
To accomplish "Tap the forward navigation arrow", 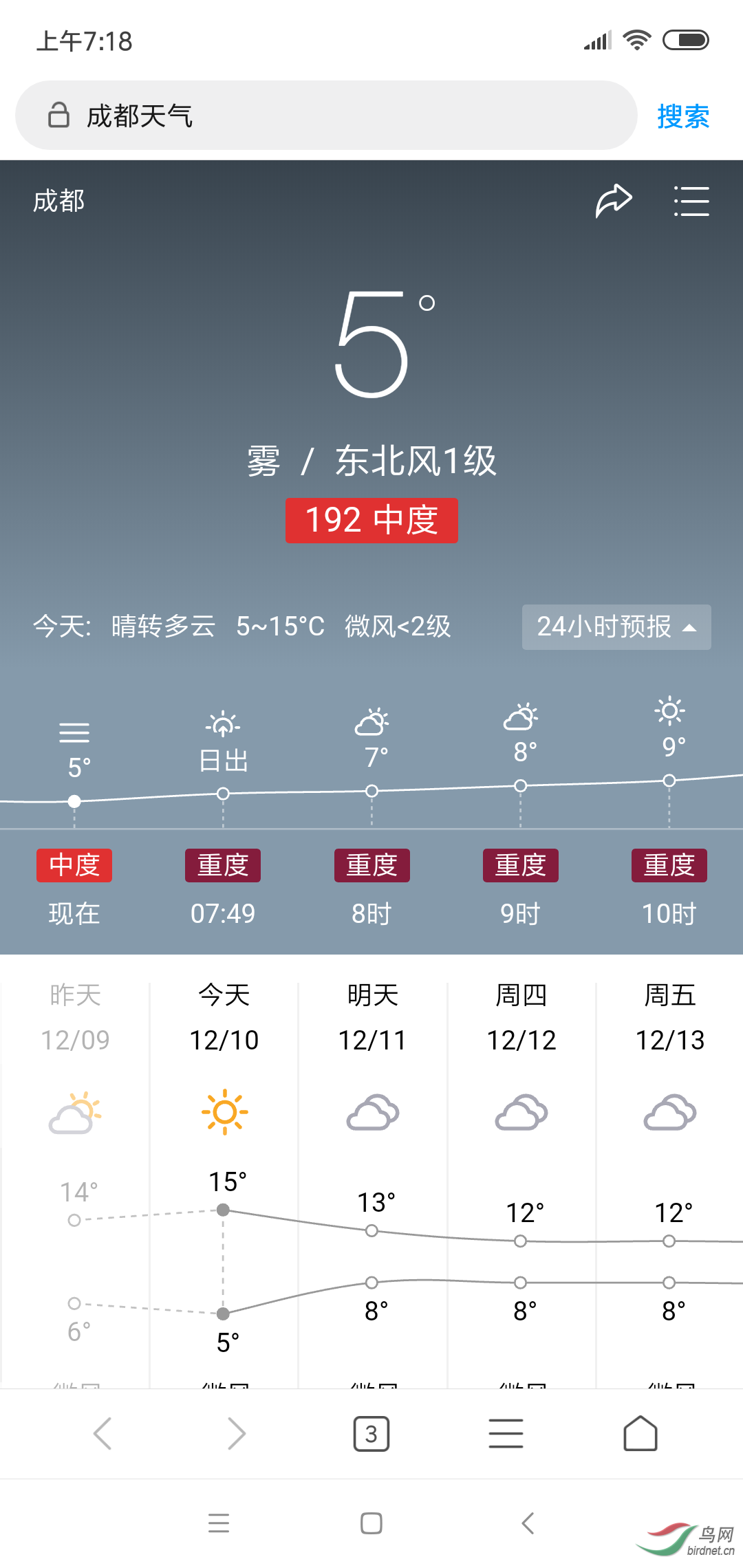I will [x=236, y=1434].
